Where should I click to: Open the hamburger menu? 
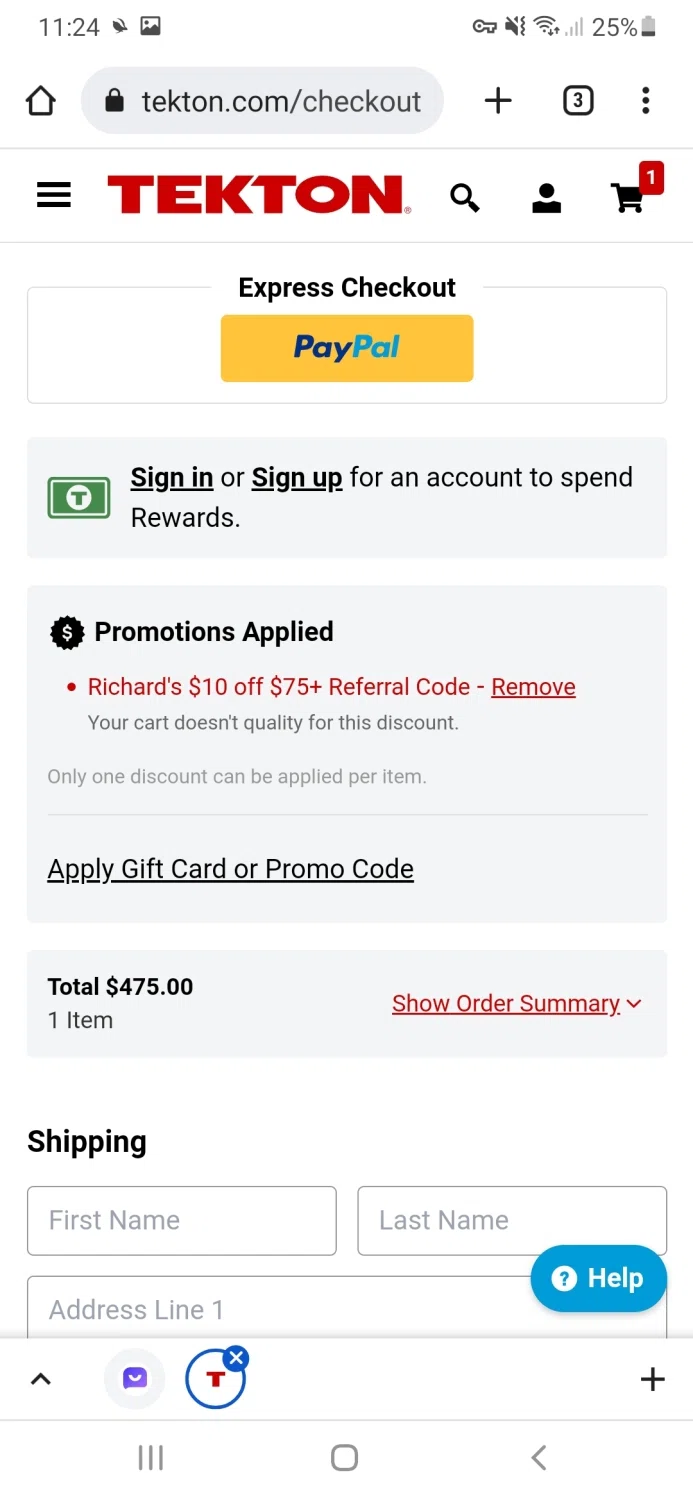click(x=54, y=195)
